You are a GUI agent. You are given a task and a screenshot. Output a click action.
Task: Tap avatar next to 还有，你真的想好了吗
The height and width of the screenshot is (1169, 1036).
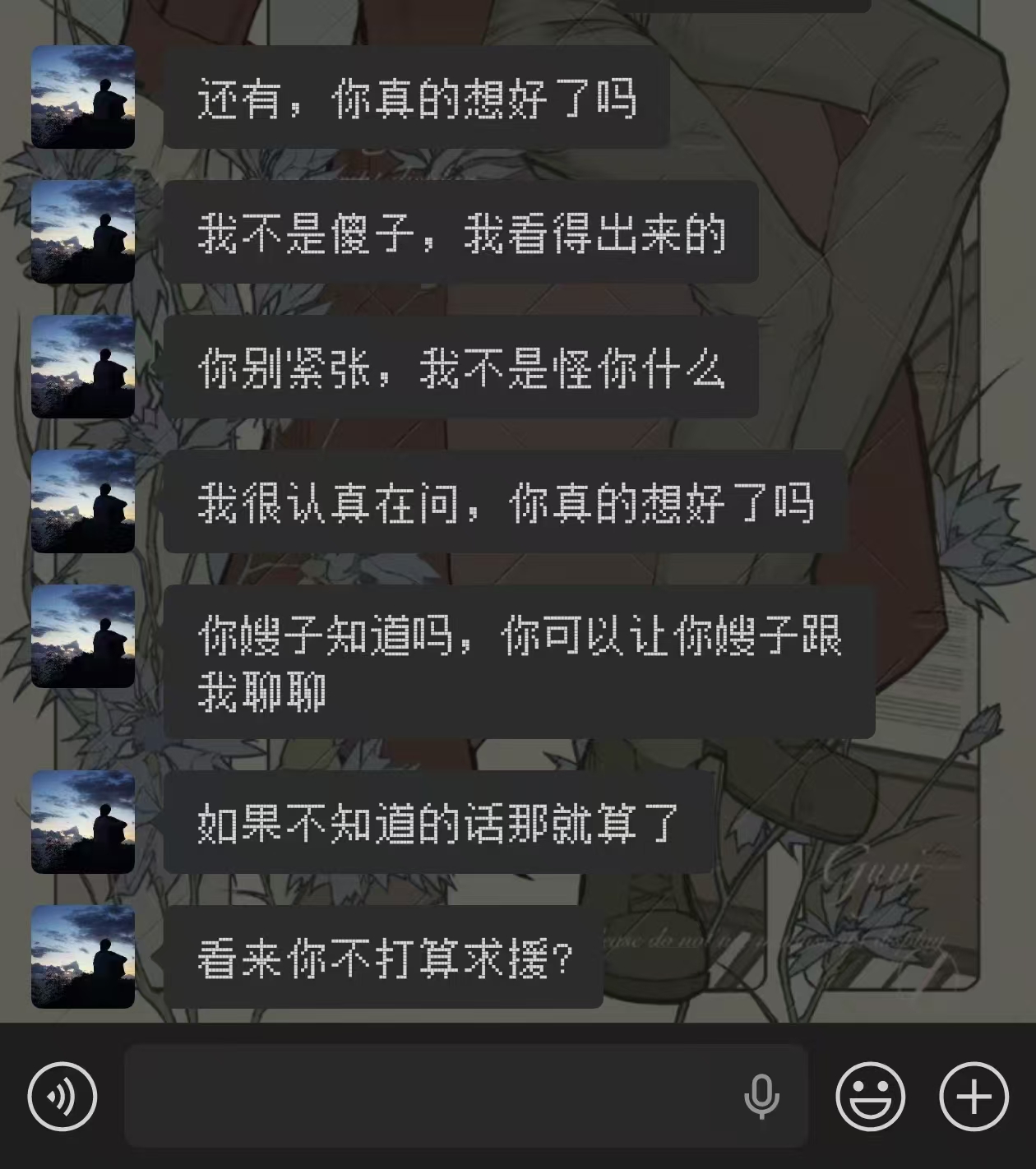pyautogui.click(x=83, y=97)
